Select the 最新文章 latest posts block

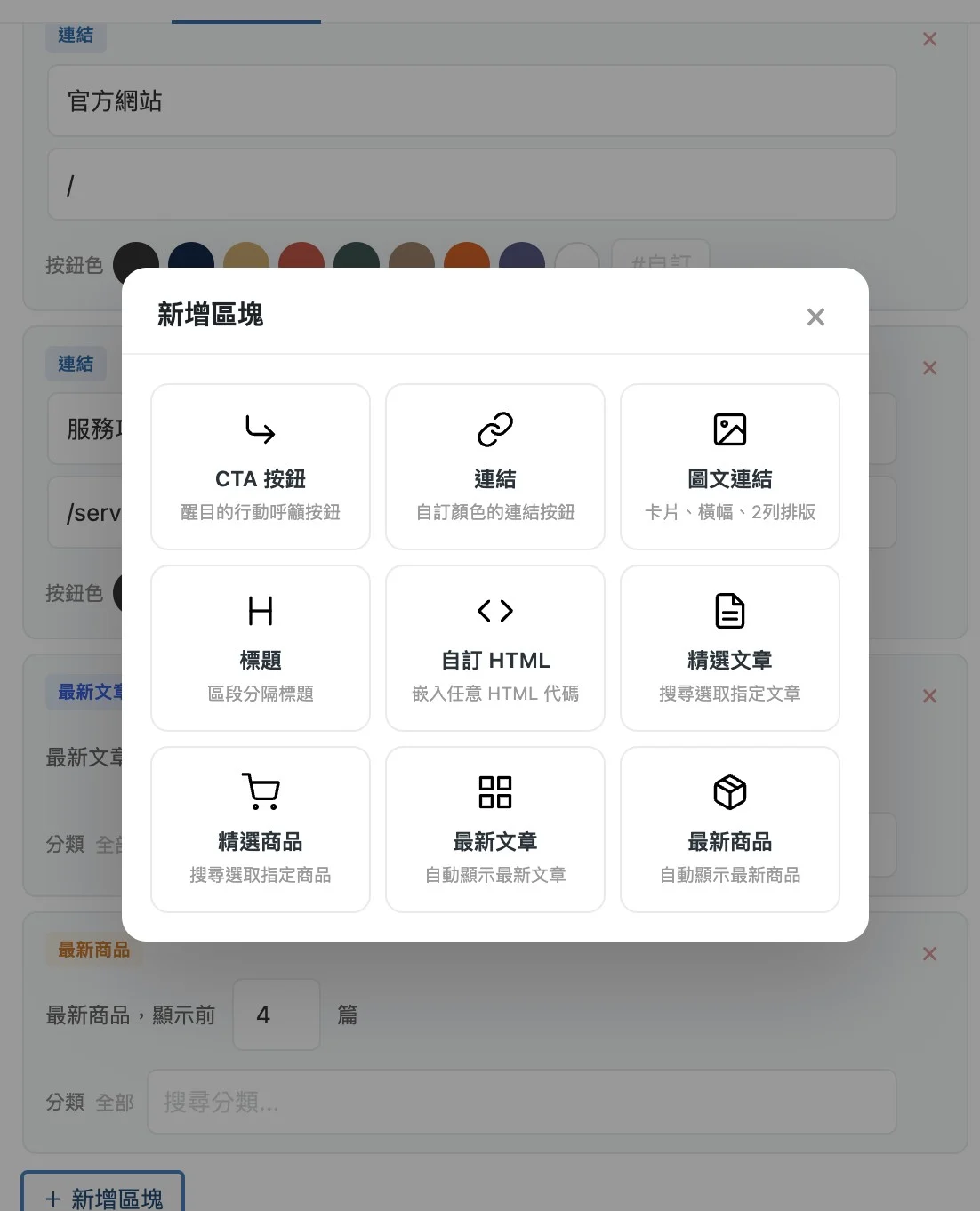[494, 829]
